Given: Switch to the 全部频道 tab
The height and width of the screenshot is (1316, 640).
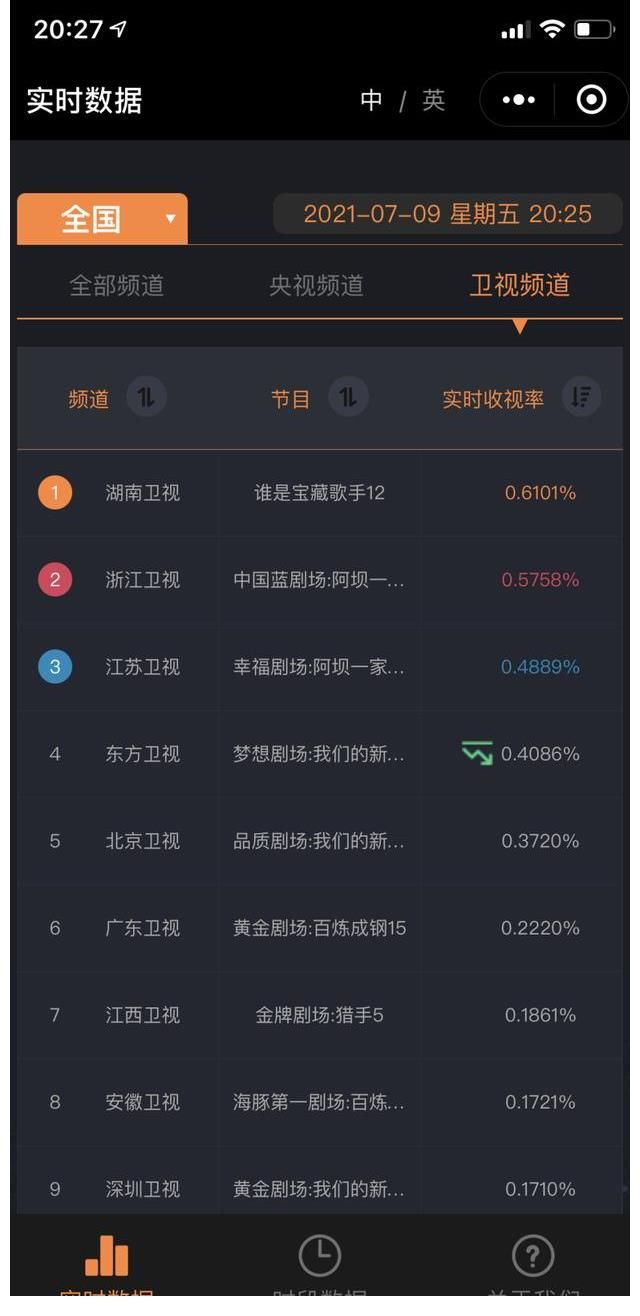Looking at the screenshot, I should point(116,285).
